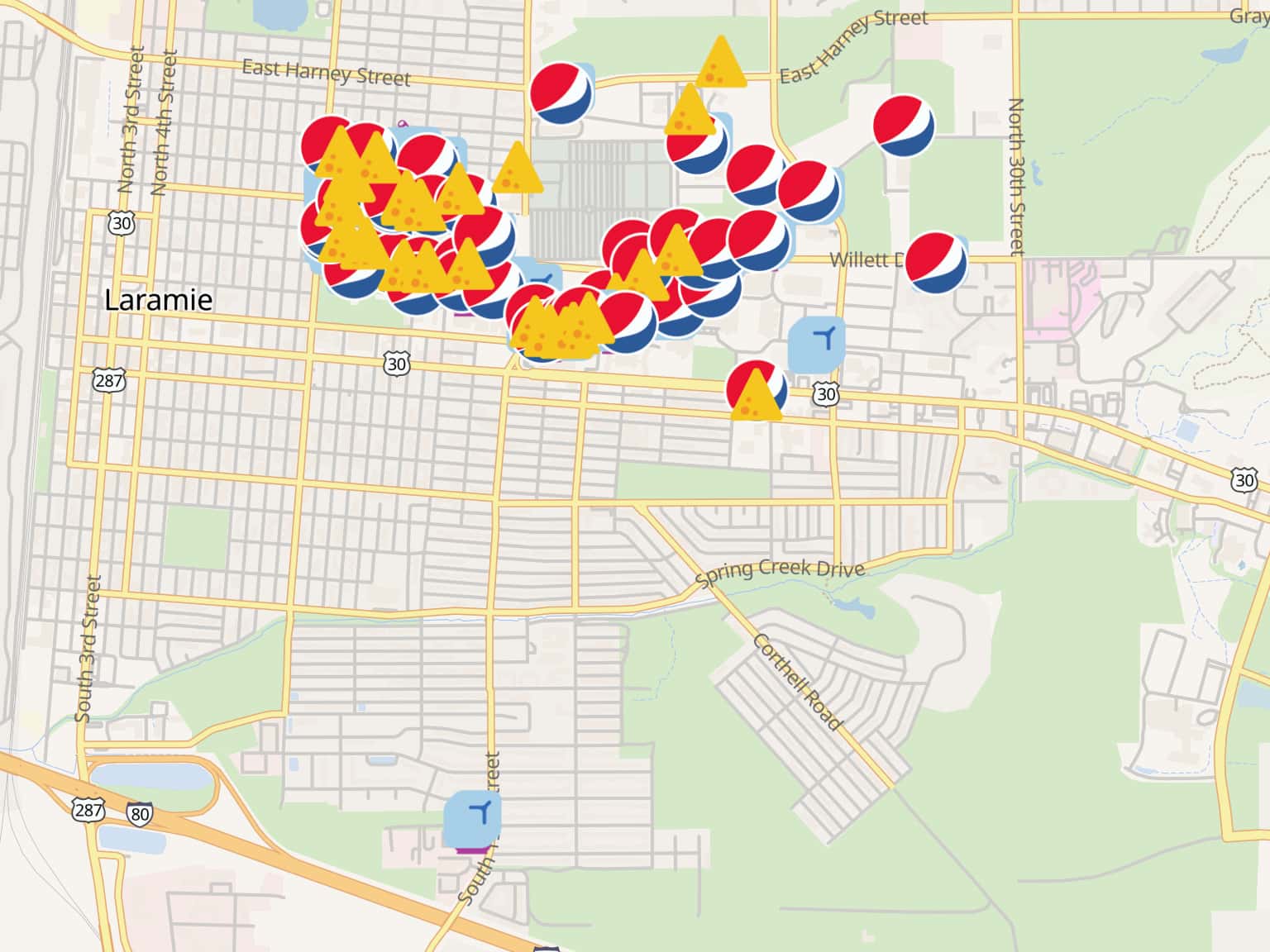
Task: Select the Pepsi marker beside North 30th Street
Action: pyautogui.click(x=904, y=126)
